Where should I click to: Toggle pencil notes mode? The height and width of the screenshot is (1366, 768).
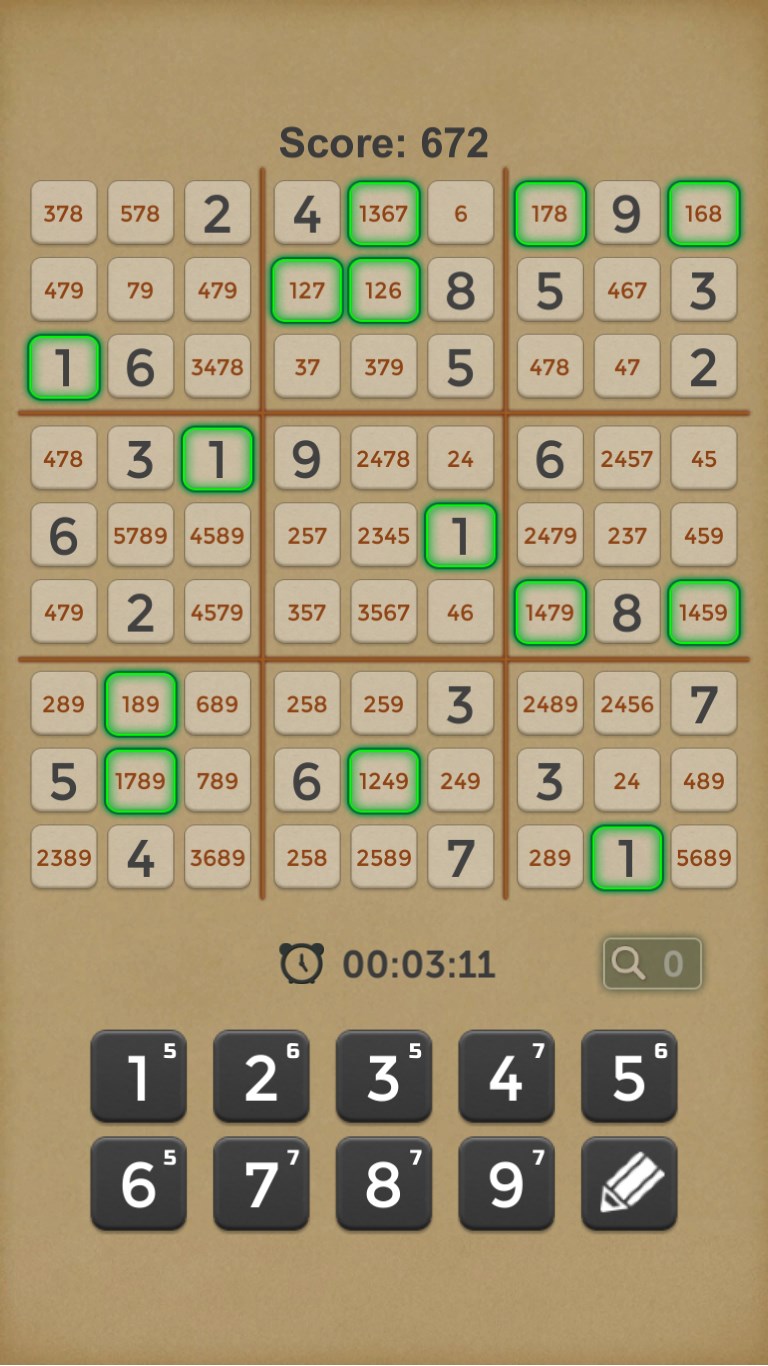[x=629, y=1183]
